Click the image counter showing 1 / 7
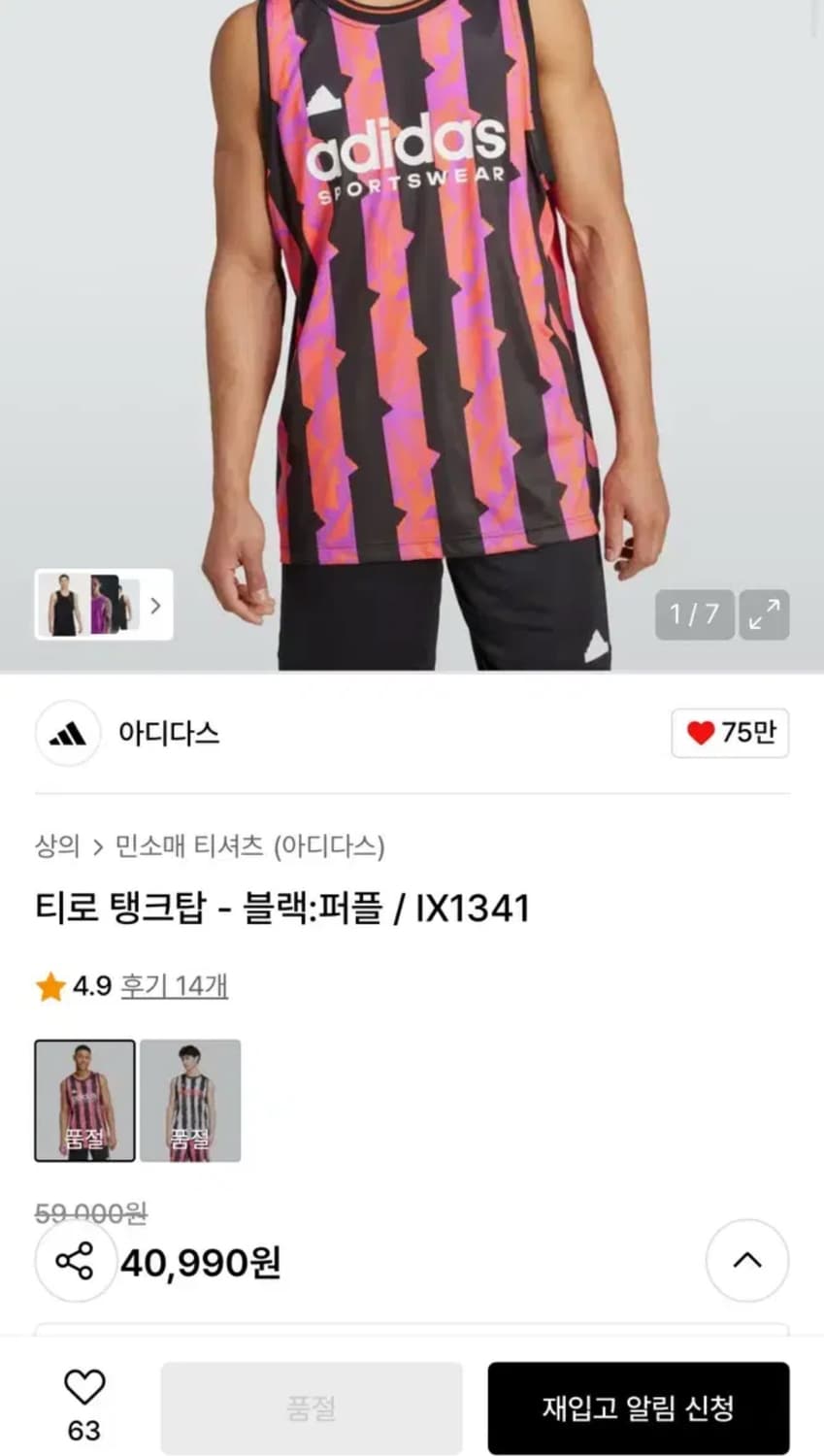 click(x=693, y=614)
